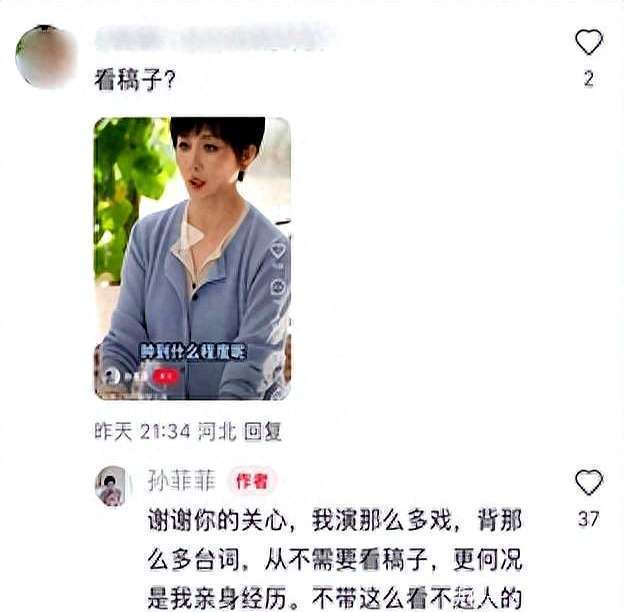The image size is (624, 612).
Task: Like 孙菲菲's author reply
Action: click(589, 484)
